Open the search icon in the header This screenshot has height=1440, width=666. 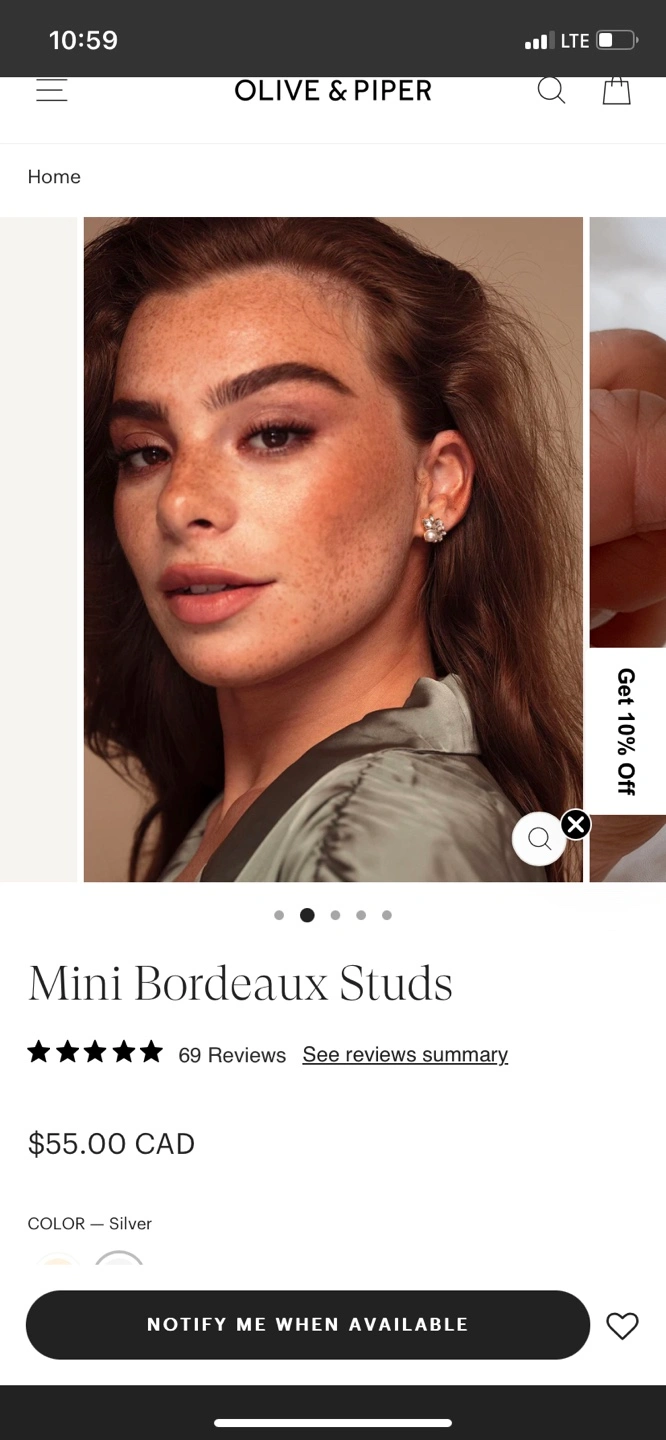pos(551,90)
